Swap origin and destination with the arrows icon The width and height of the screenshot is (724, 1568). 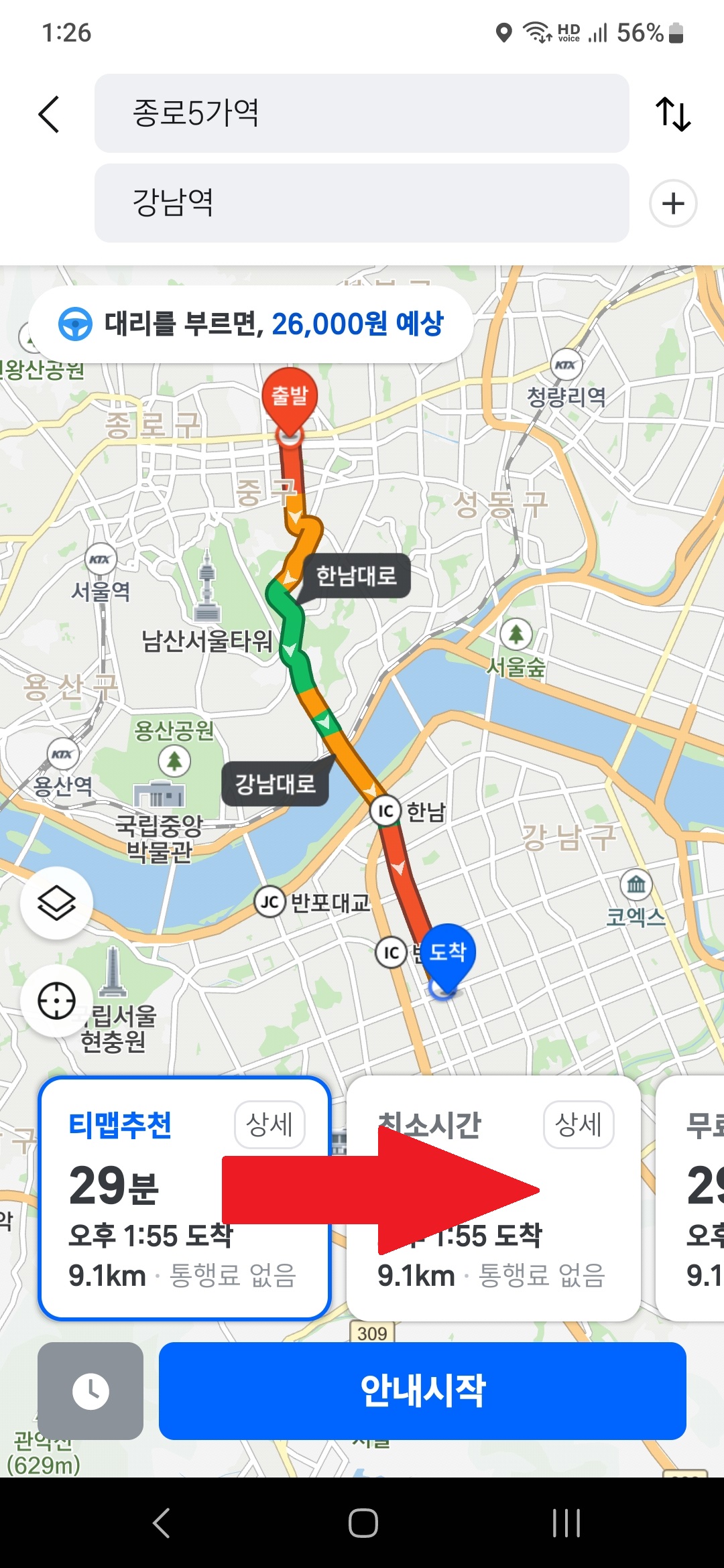pyautogui.click(x=674, y=115)
